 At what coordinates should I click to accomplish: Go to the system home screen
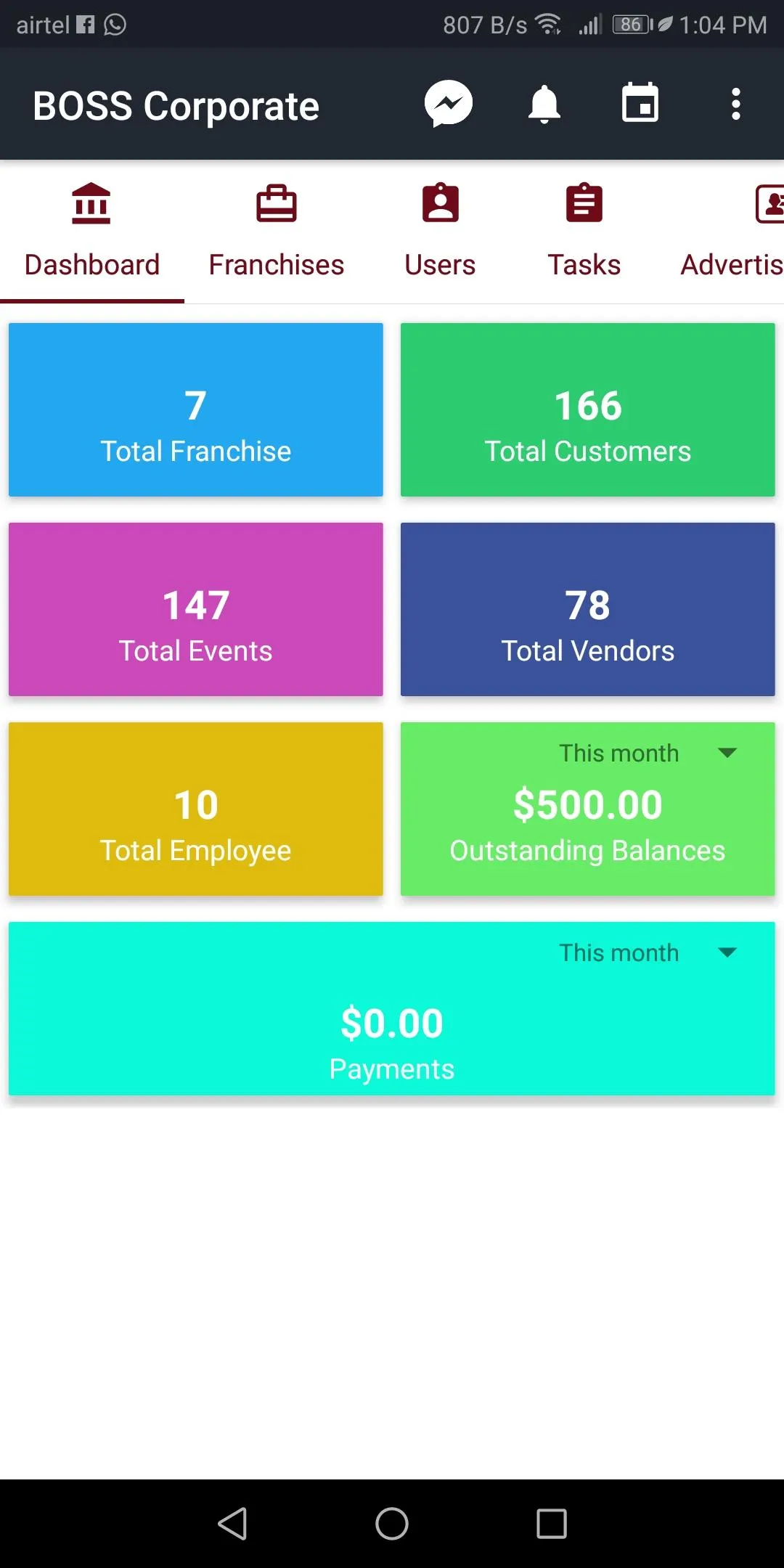(x=392, y=1523)
